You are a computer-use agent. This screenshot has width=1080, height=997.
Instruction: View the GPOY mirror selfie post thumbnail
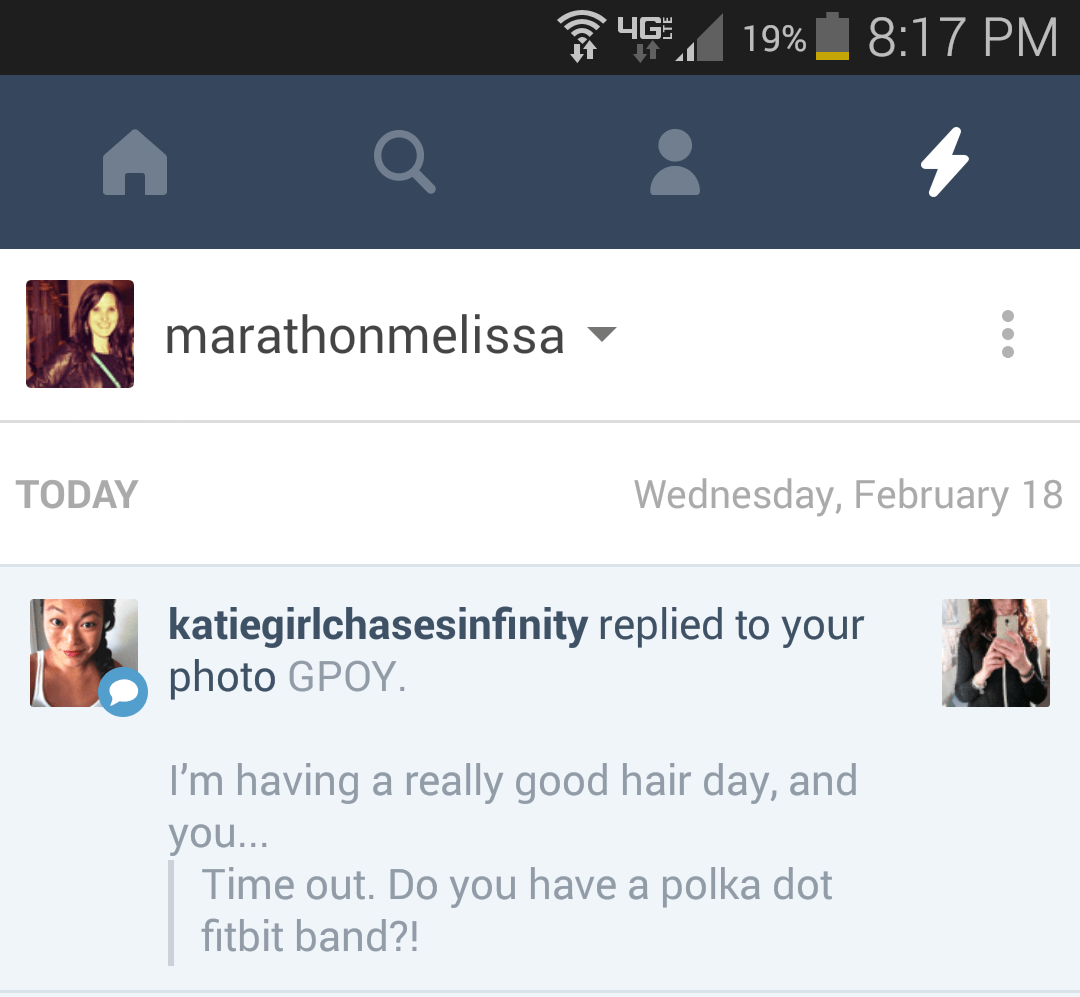tap(995, 653)
